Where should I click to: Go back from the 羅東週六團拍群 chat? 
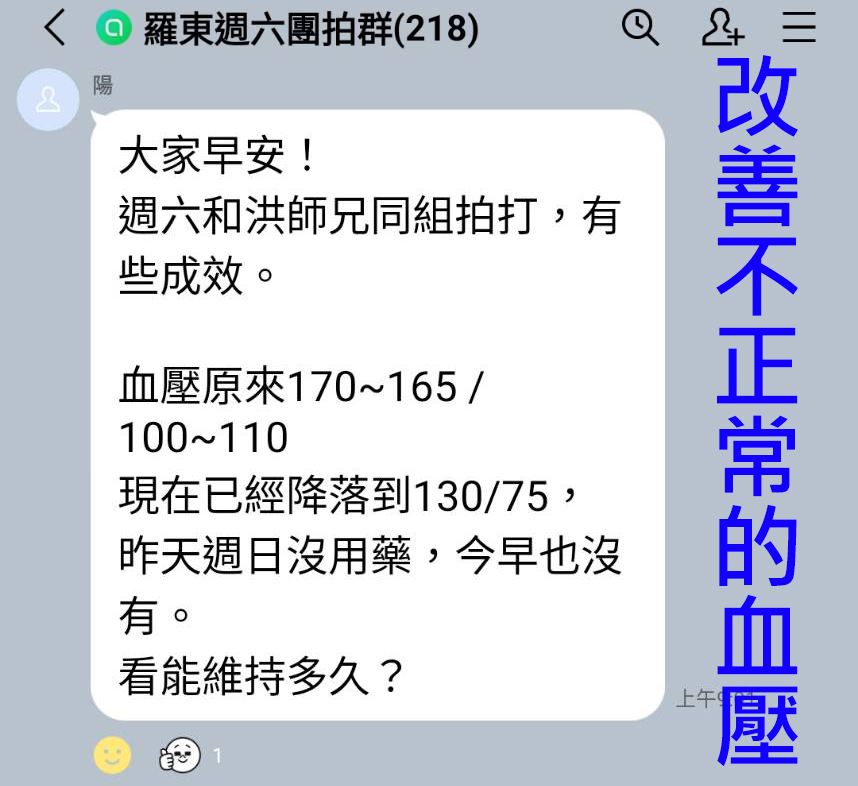[x=55, y=29]
